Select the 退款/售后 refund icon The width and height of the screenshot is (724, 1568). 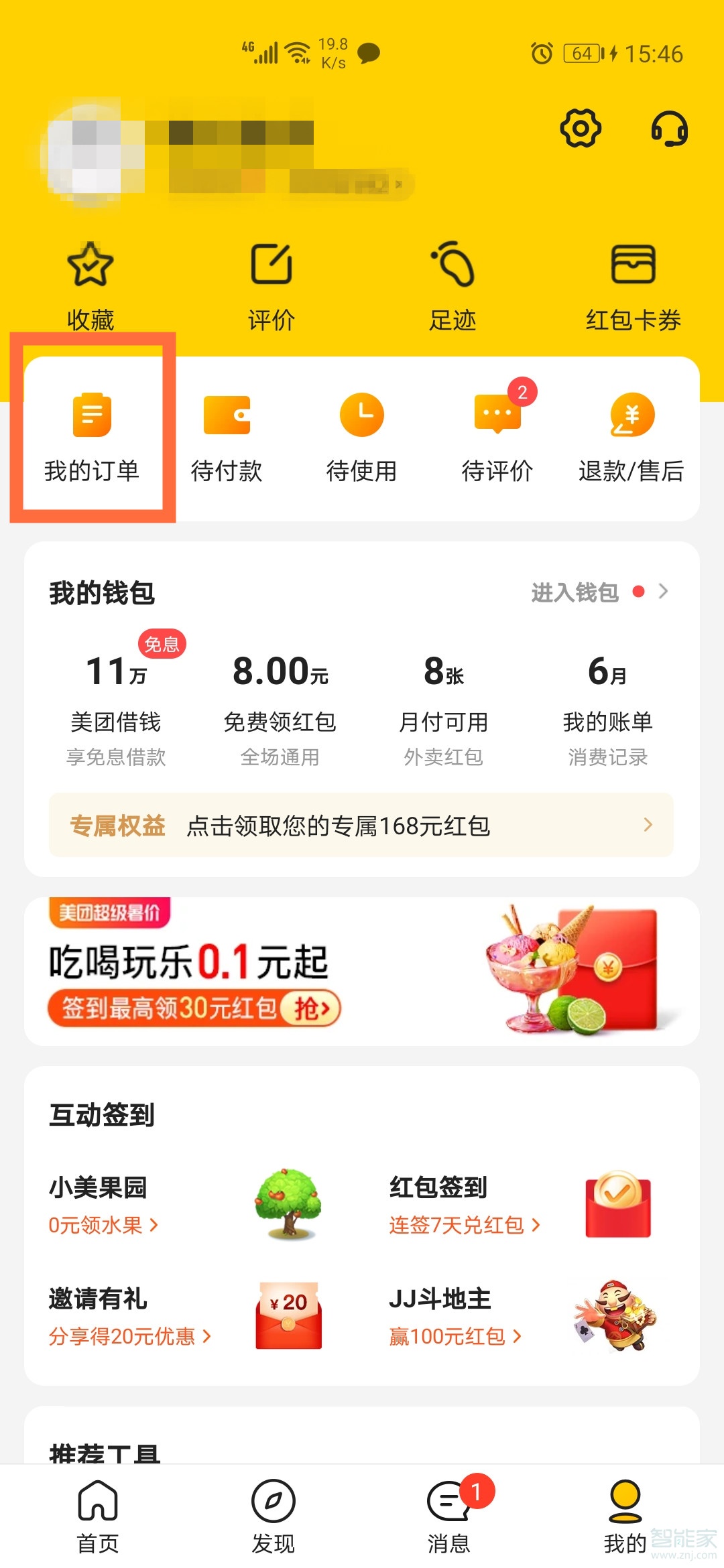[x=631, y=415]
